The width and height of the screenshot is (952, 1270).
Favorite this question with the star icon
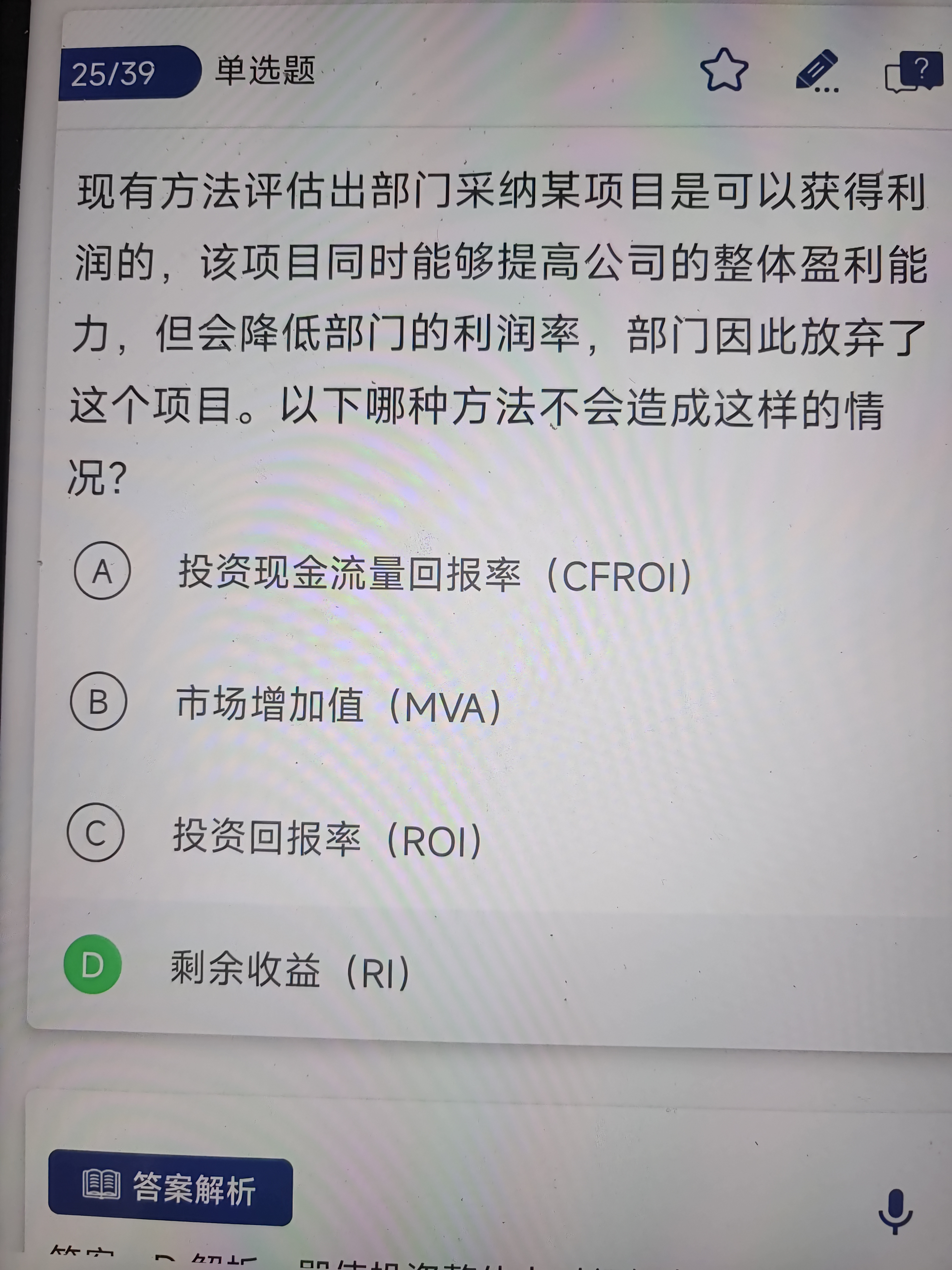click(724, 71)
